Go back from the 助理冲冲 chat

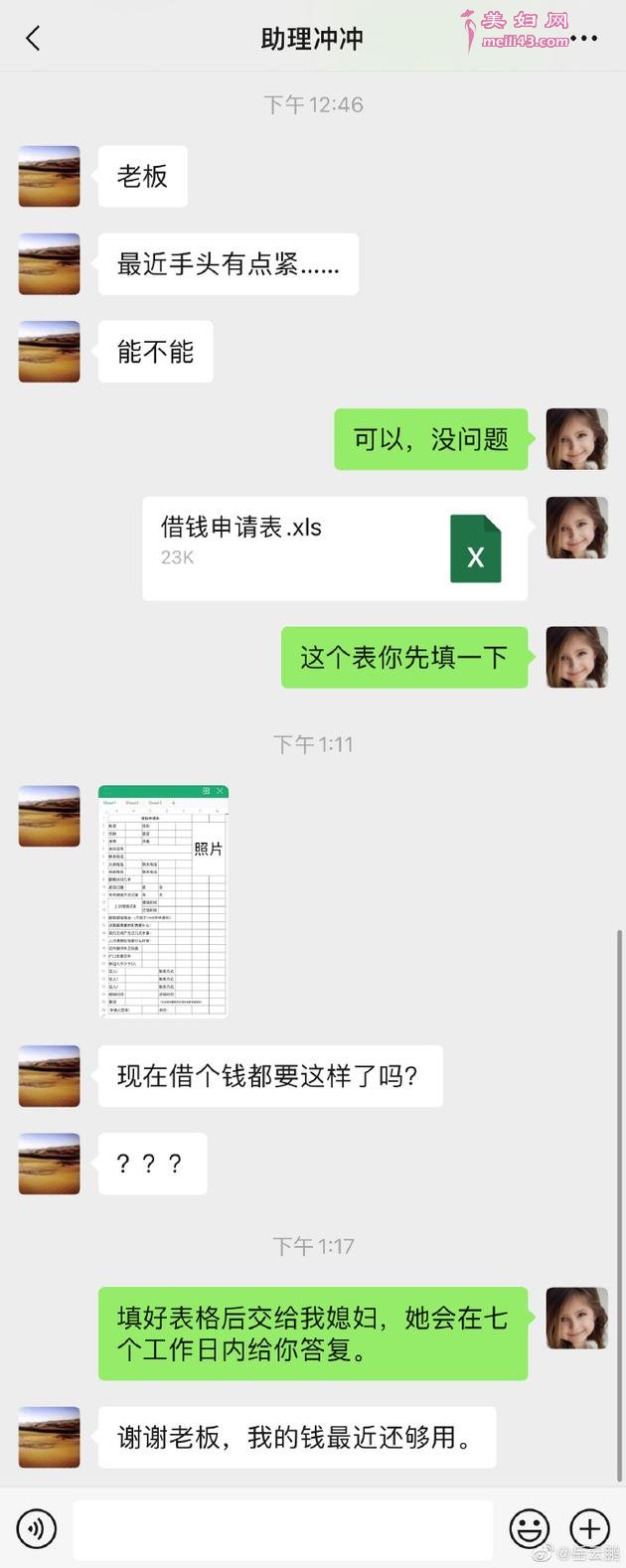pos(33,39)
